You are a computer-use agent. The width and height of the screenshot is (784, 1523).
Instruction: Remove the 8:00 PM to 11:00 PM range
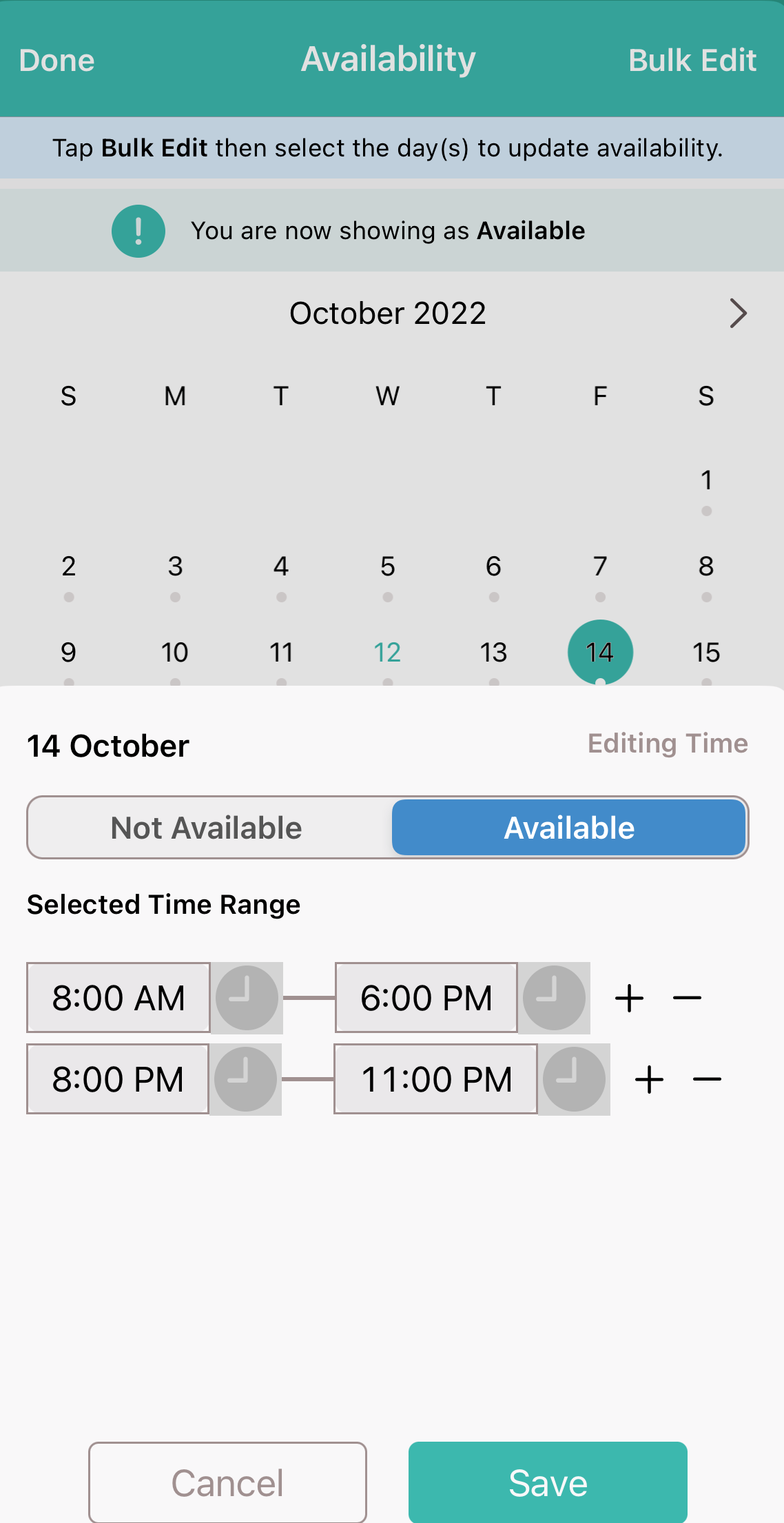(x=706, y=1079)
